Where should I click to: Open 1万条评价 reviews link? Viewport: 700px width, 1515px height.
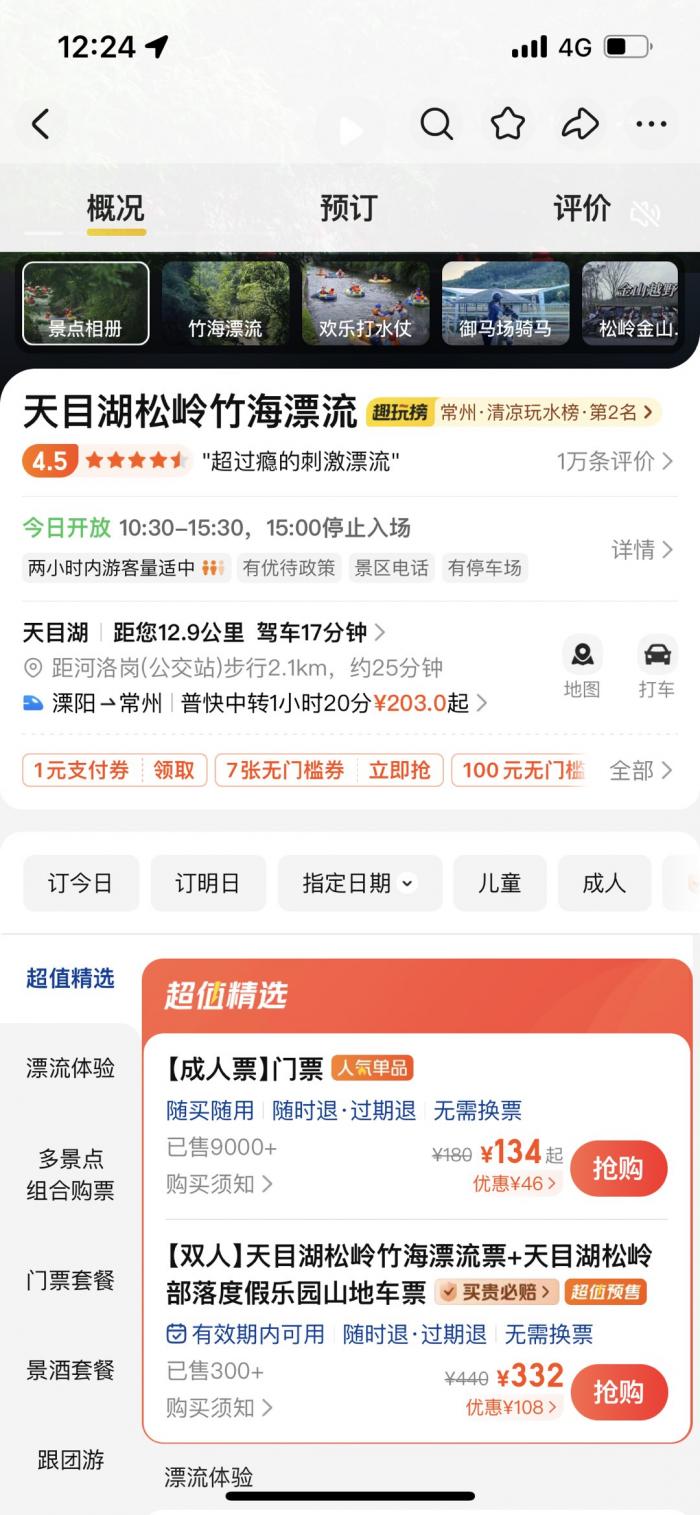coord(616,461)
